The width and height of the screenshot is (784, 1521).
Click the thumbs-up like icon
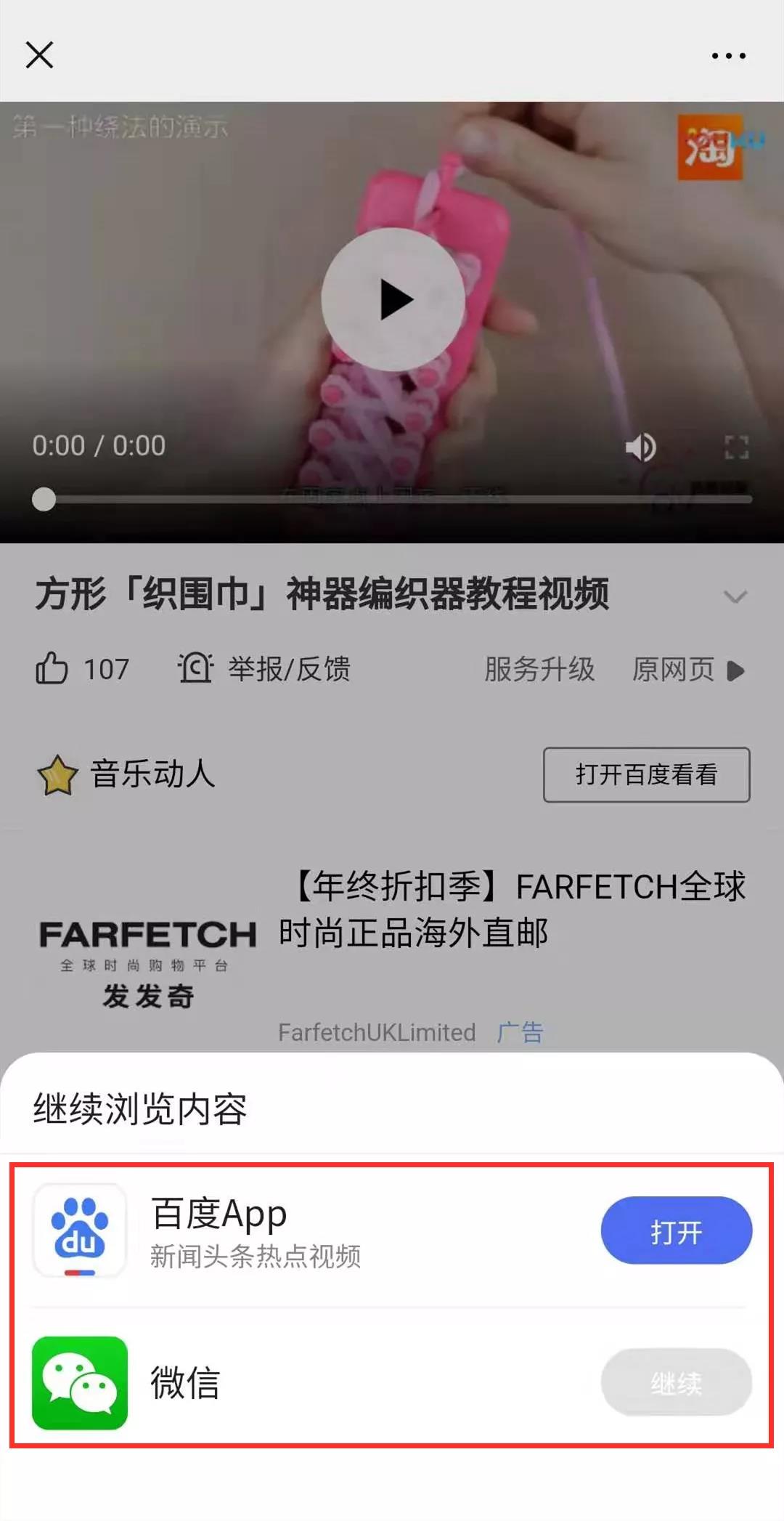click(x=49, y=670)
